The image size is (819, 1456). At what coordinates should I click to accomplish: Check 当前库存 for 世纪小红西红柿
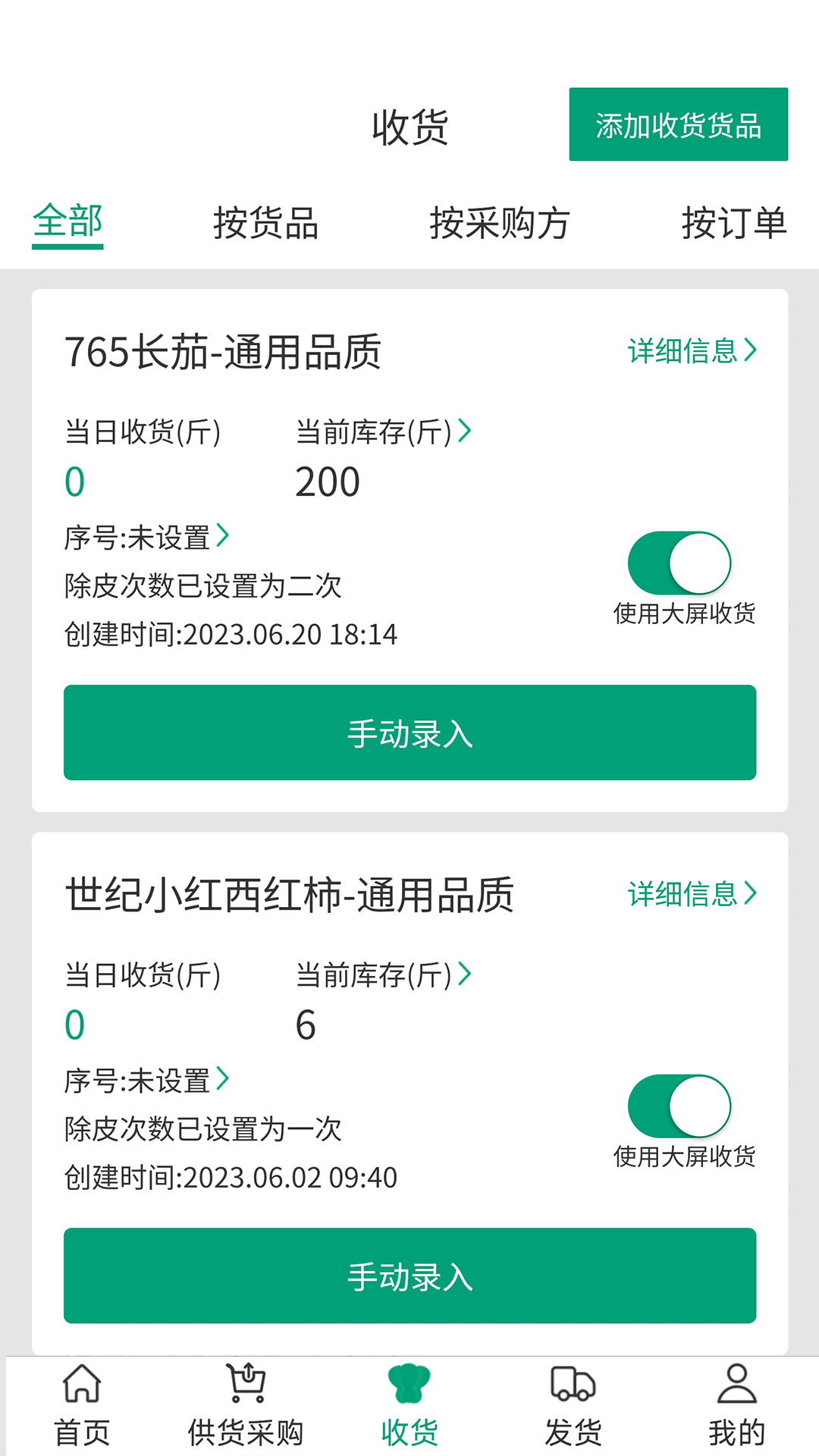[x=383, y=975]
